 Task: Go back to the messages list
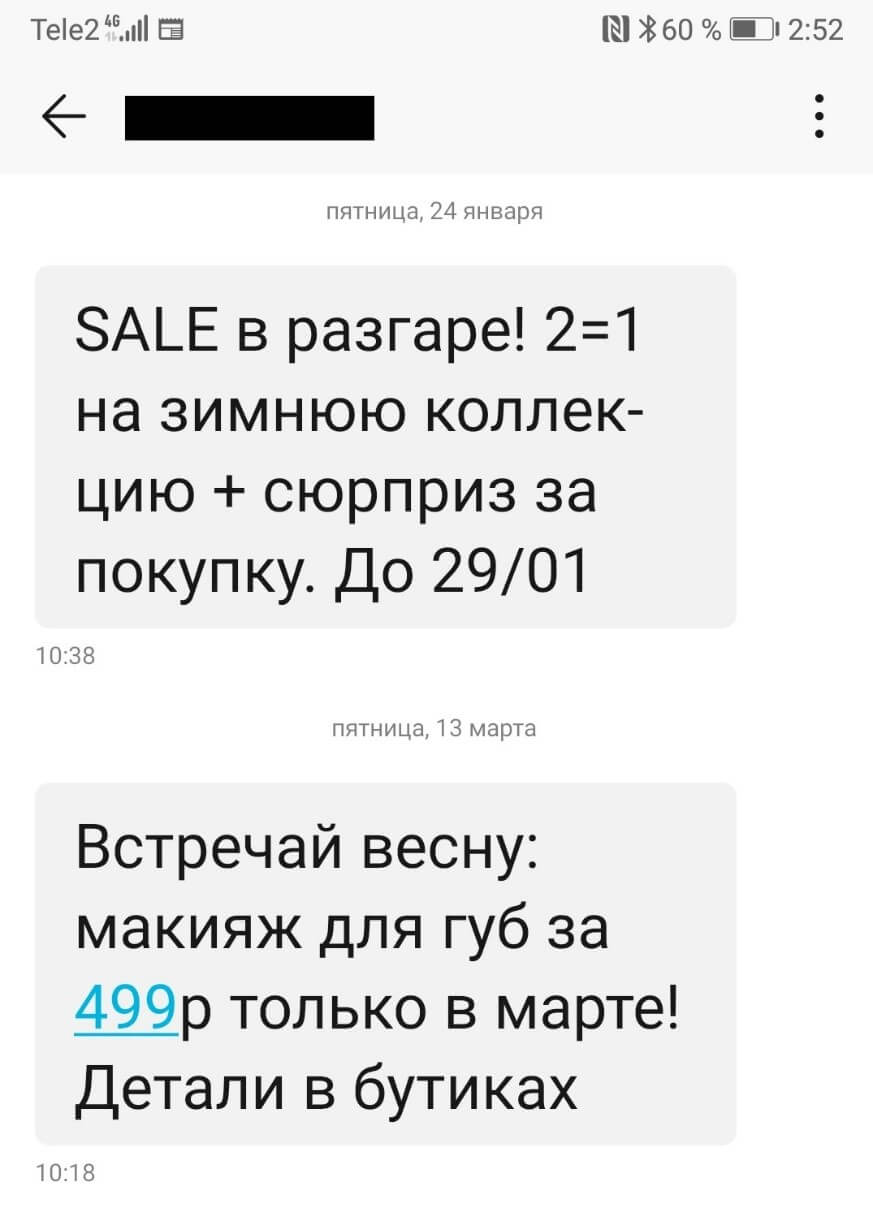(63, 118)
